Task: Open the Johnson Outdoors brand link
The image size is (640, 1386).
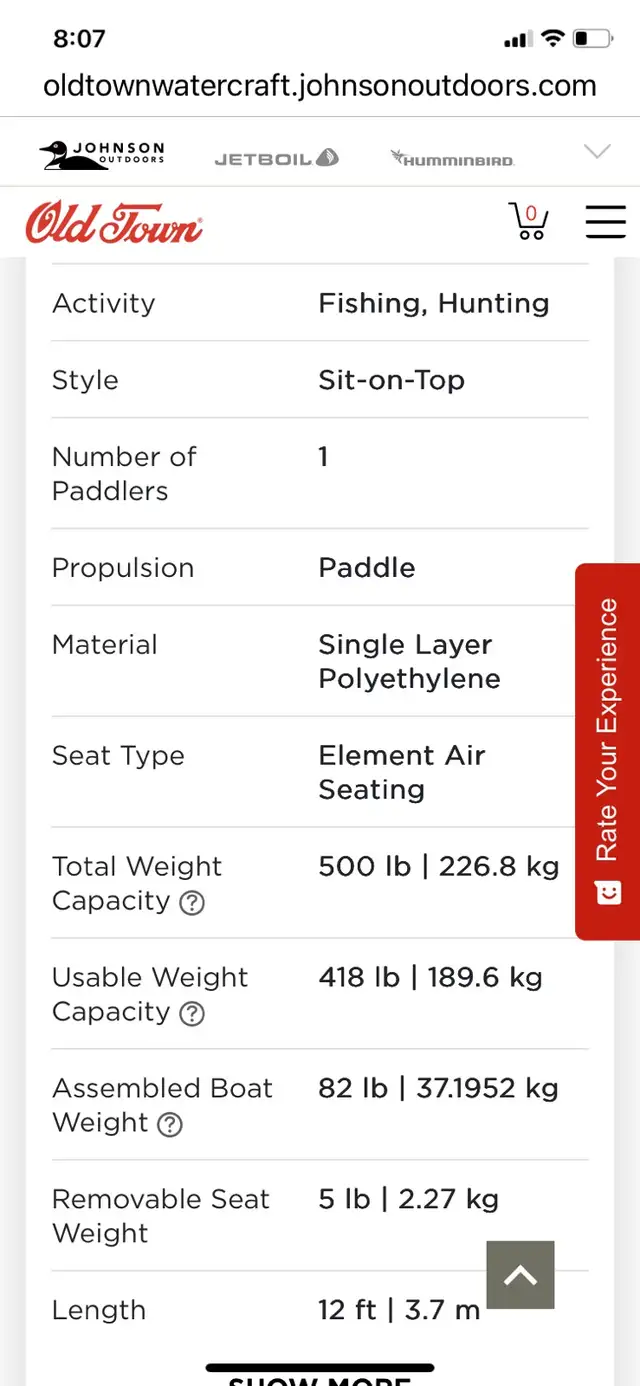Action: 102,155
